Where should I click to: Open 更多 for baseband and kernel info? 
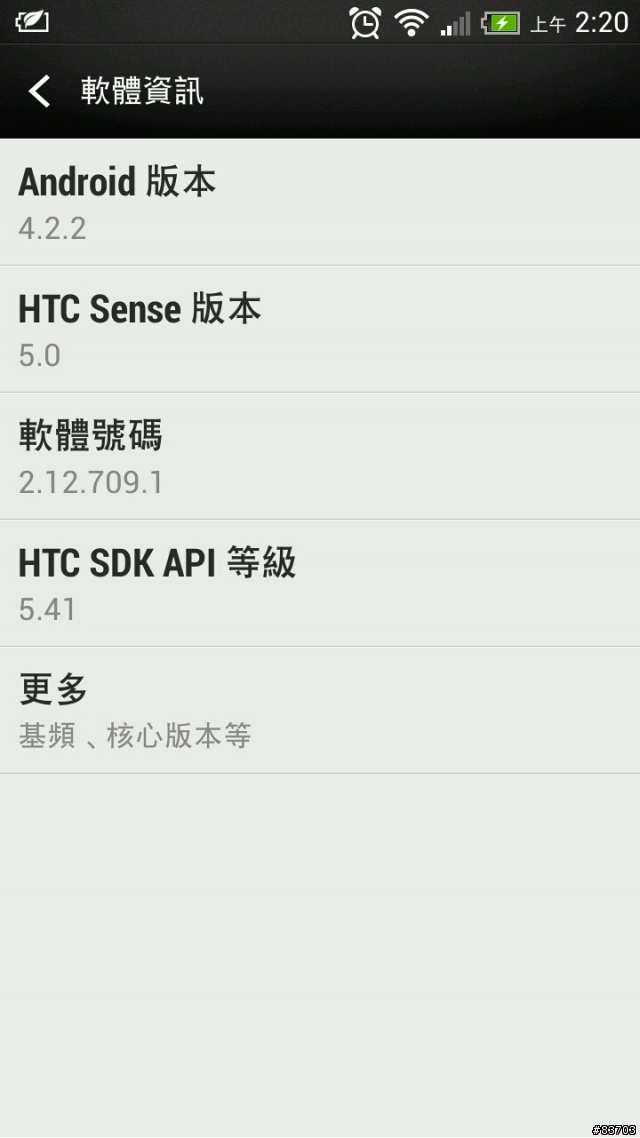click(320, 710)
